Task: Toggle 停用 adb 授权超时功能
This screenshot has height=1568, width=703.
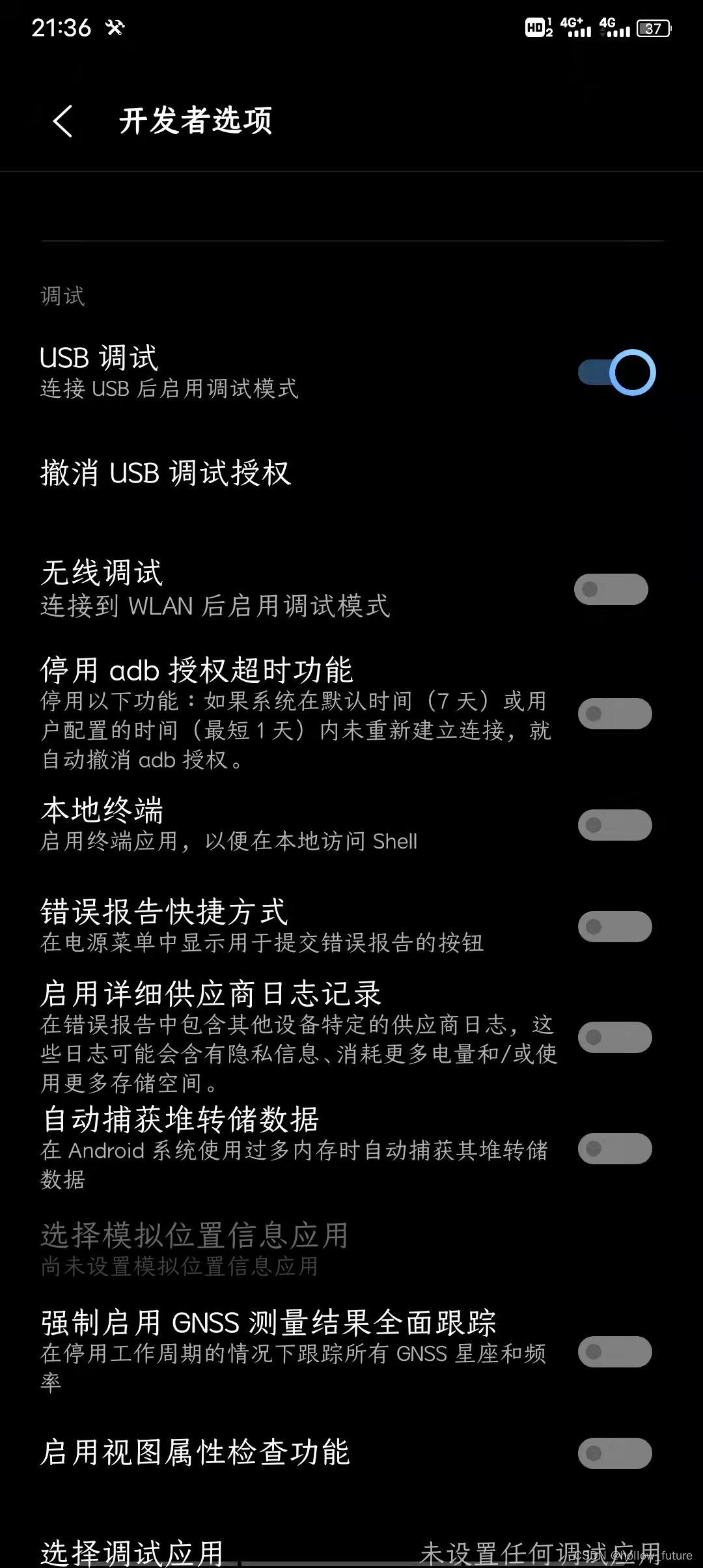Action: (615, 714)
